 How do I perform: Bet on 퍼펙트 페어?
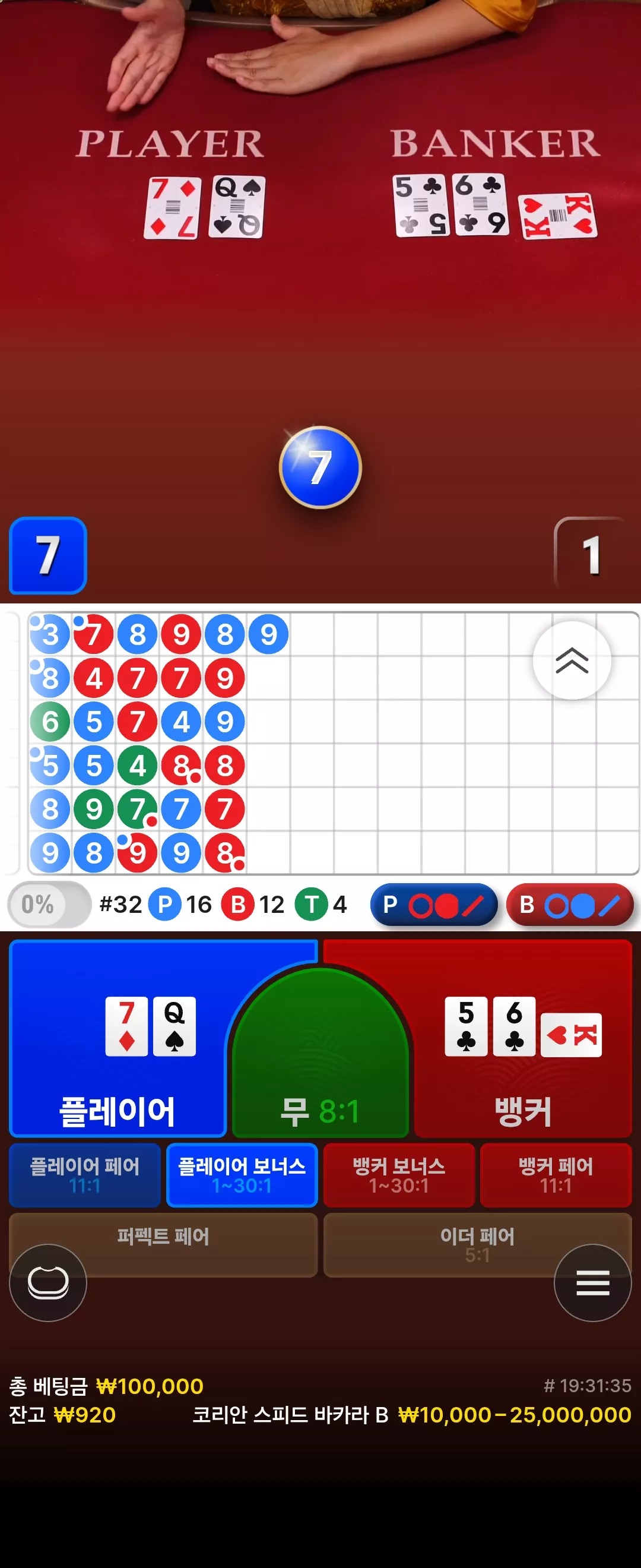tap(163, 1245)
